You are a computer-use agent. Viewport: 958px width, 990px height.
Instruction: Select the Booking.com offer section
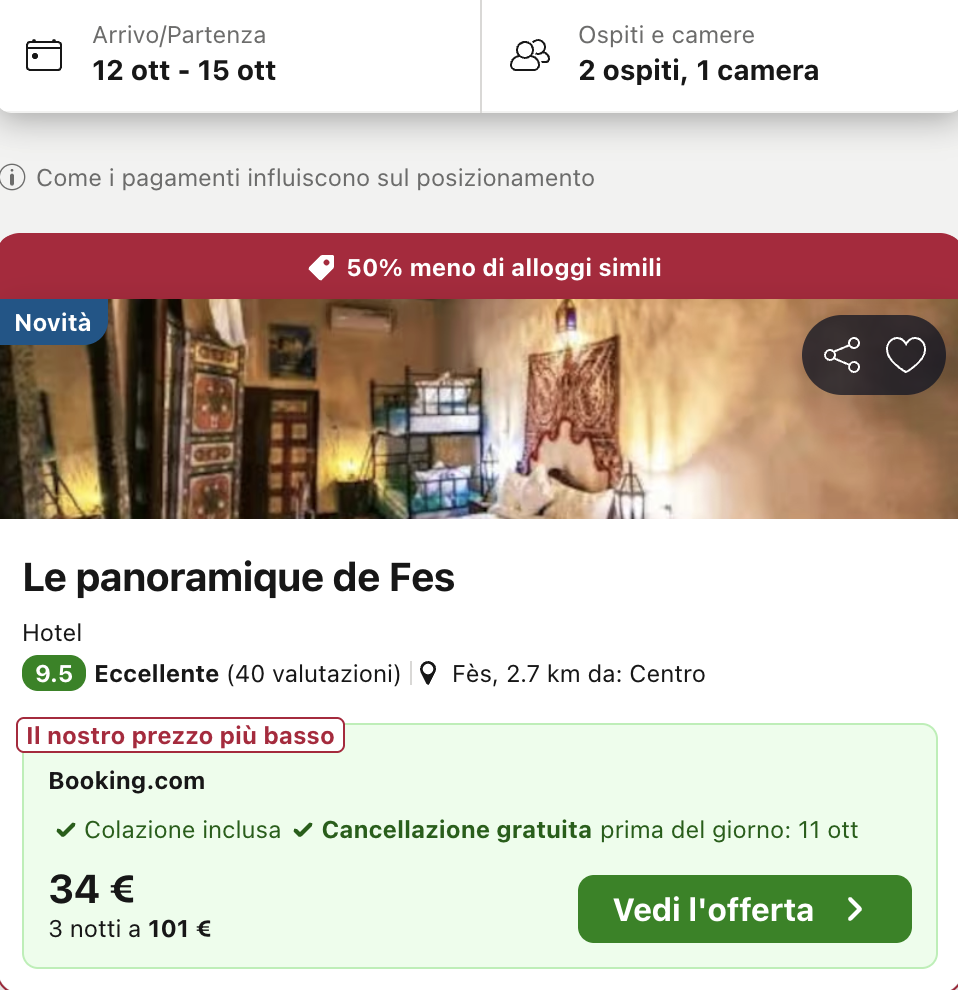pyautogui.click(x=126, y=781)
